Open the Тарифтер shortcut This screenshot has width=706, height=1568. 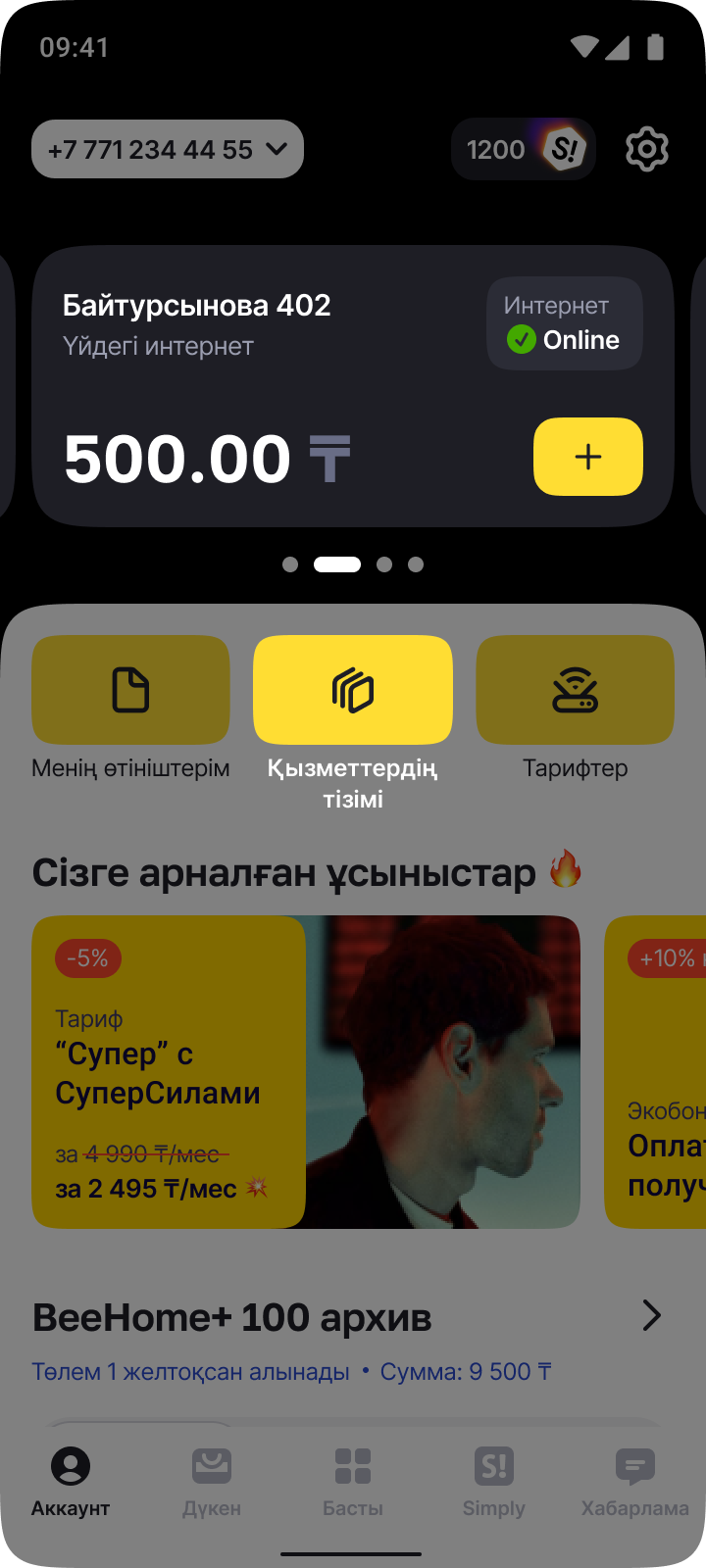tap(575, 691)
